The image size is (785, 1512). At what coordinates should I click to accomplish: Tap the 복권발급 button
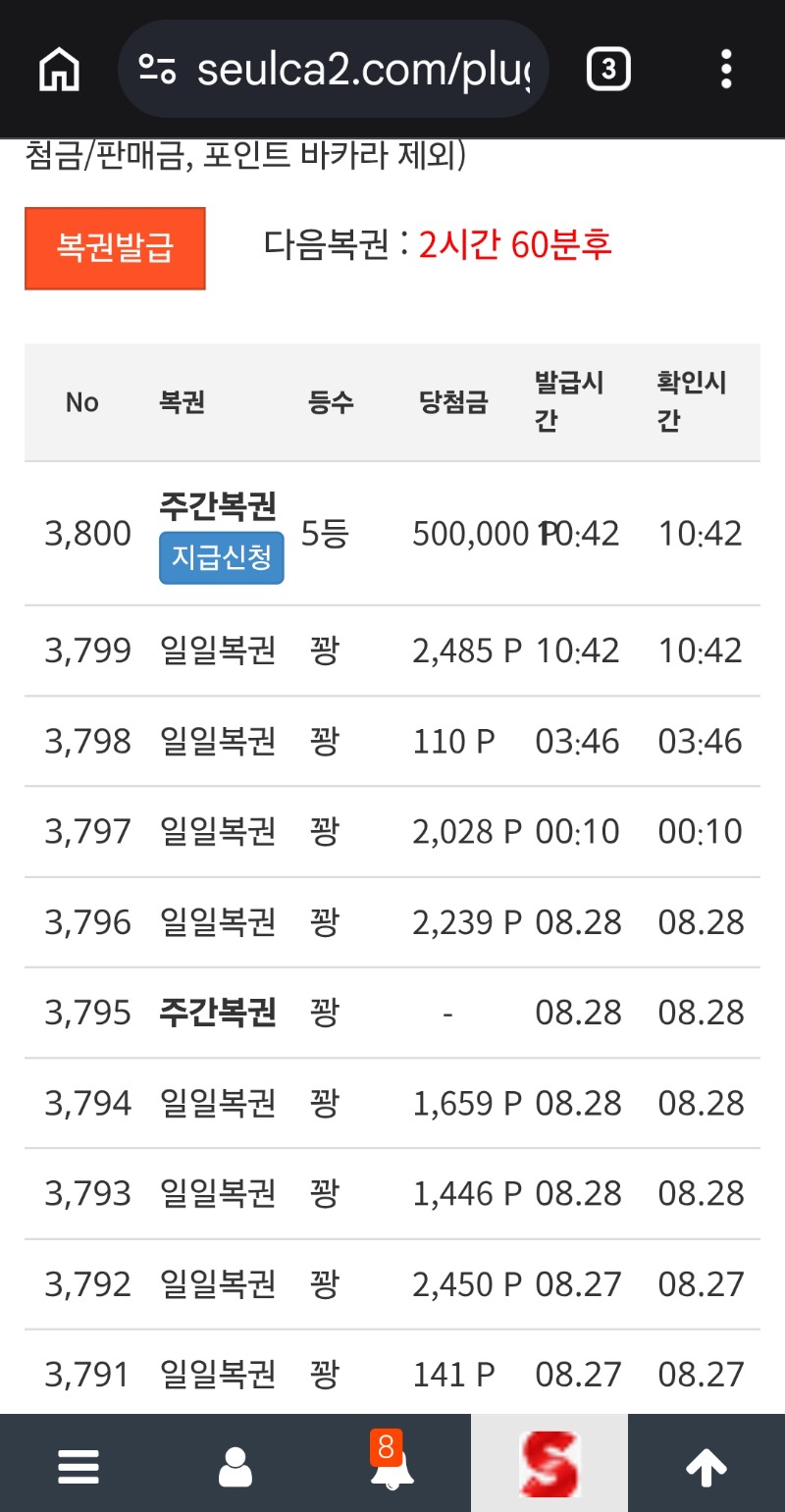click(115, 248)
